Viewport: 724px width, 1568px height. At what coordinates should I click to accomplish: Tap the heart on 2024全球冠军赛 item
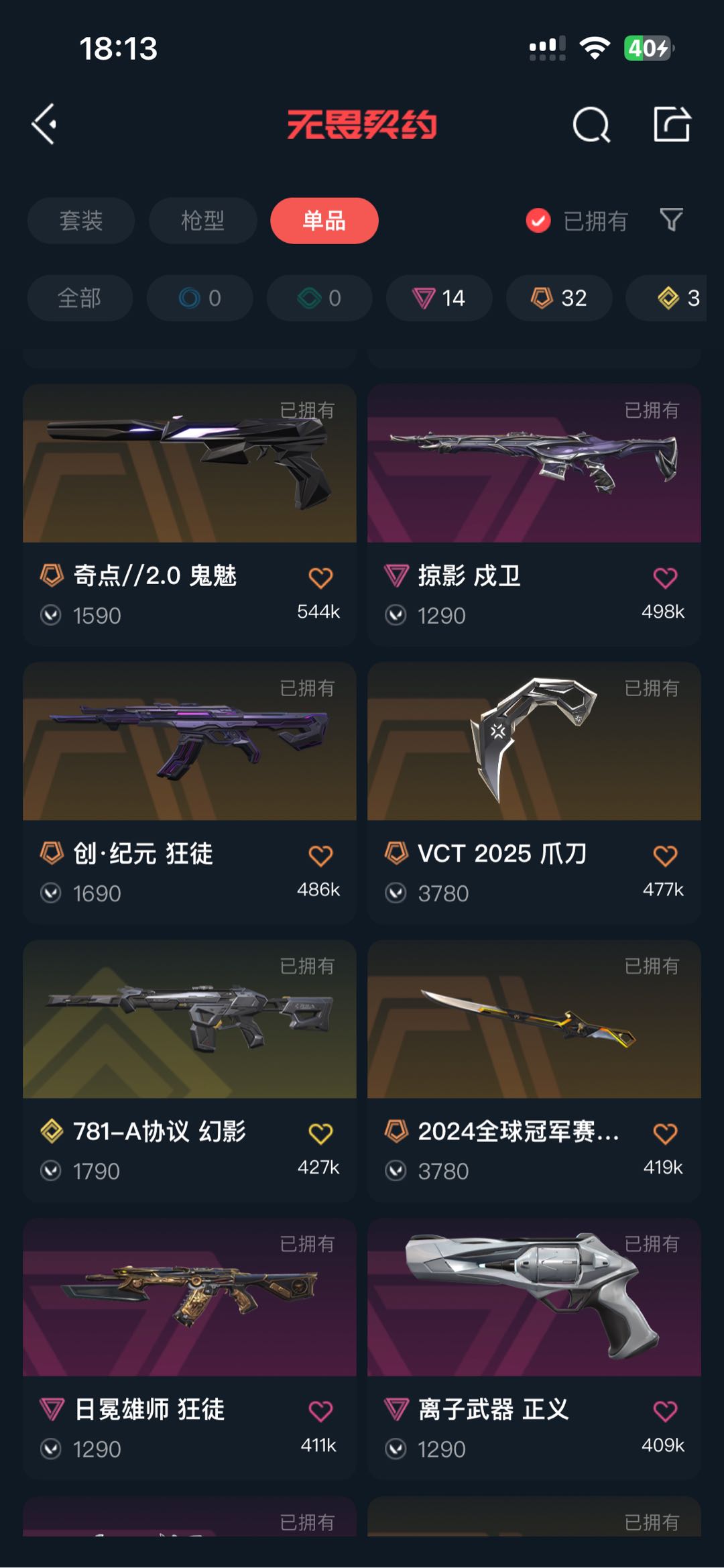pyautogui.click(x=665, y=1133)
